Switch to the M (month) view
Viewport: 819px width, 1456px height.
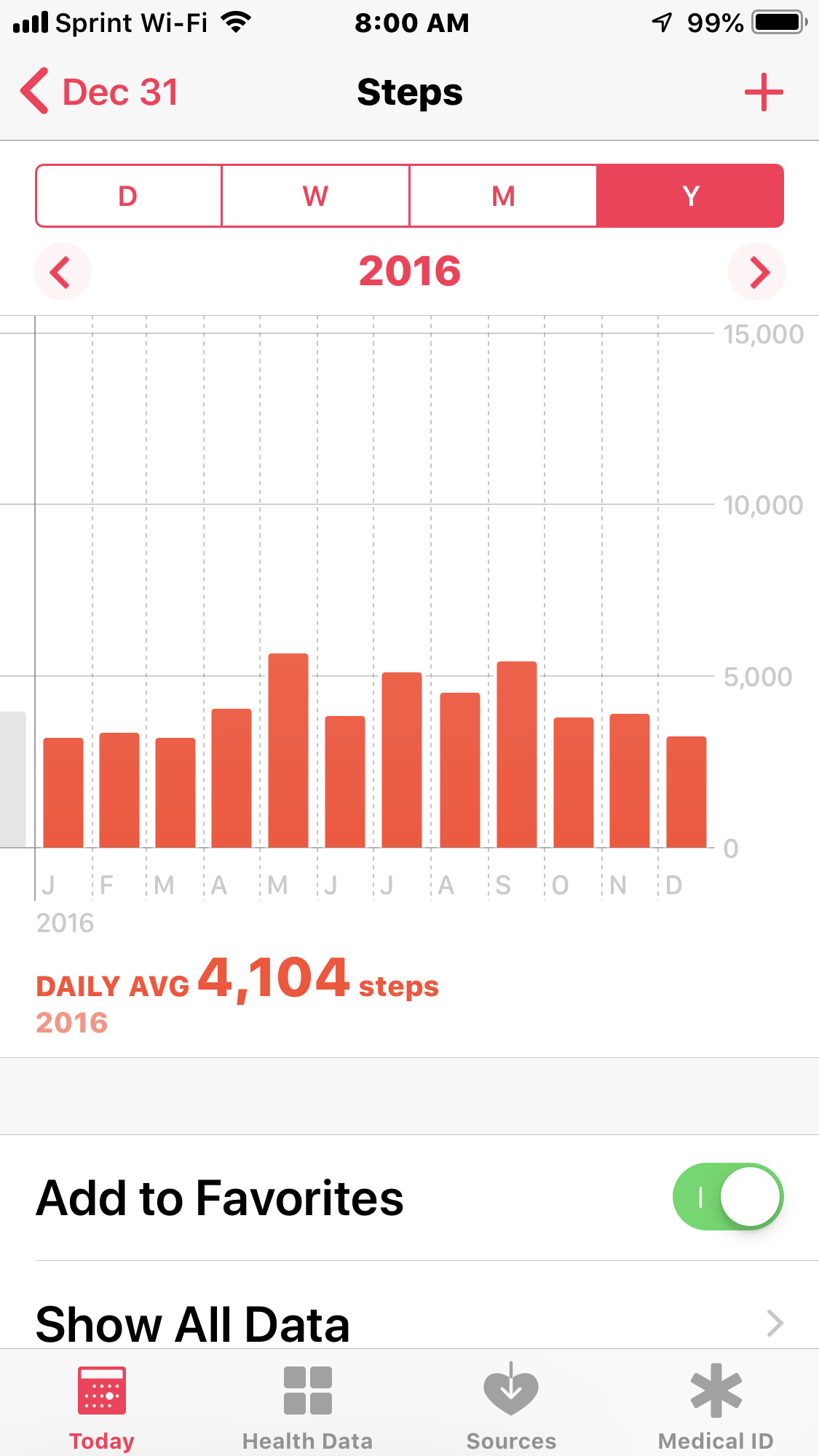[503, 196]
